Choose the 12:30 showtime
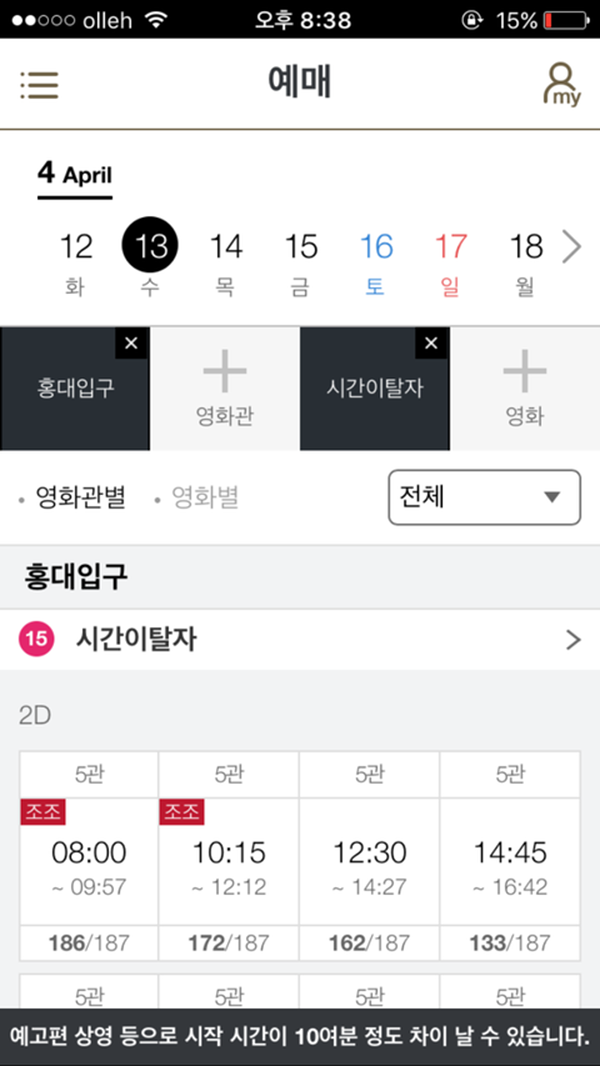 click(x=369, y=863)
